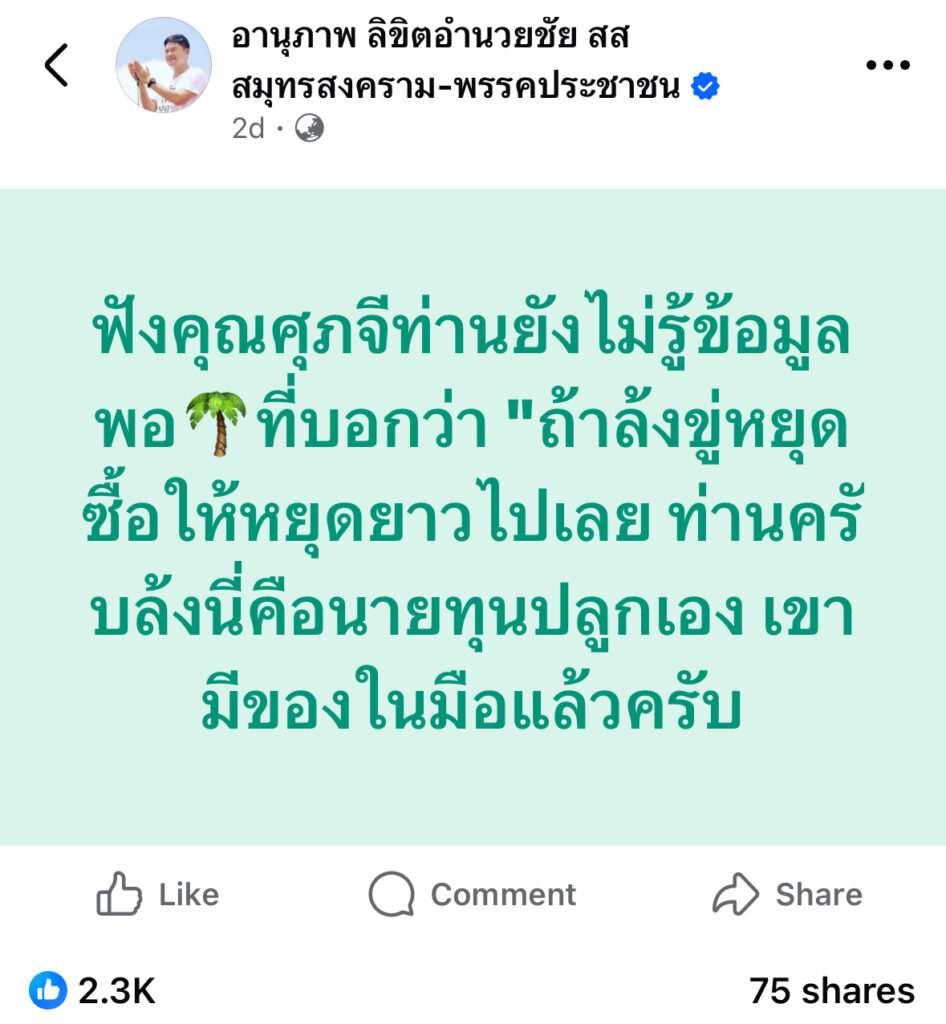
Task: Open the green text post
Action: click(x=472, y=515)
